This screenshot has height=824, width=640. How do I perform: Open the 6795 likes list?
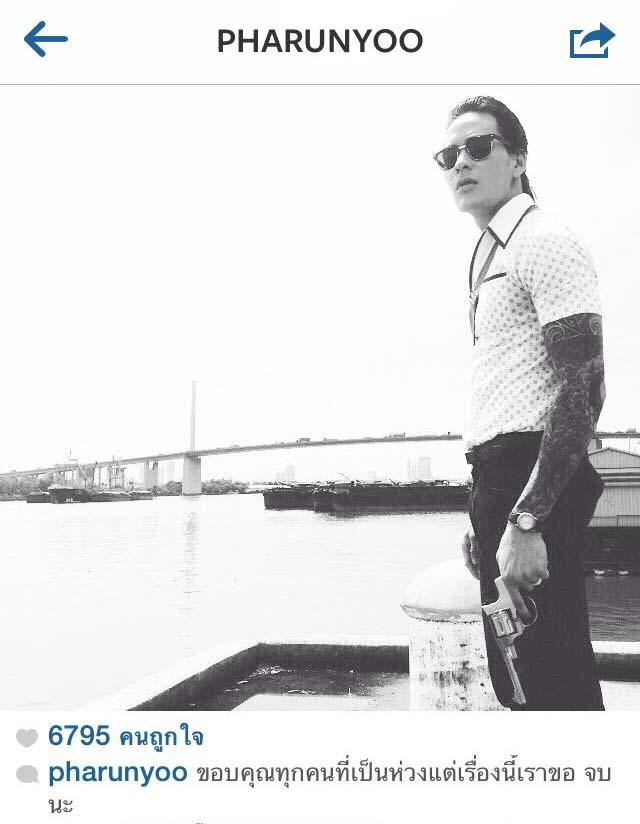click(x=125, y=737)
